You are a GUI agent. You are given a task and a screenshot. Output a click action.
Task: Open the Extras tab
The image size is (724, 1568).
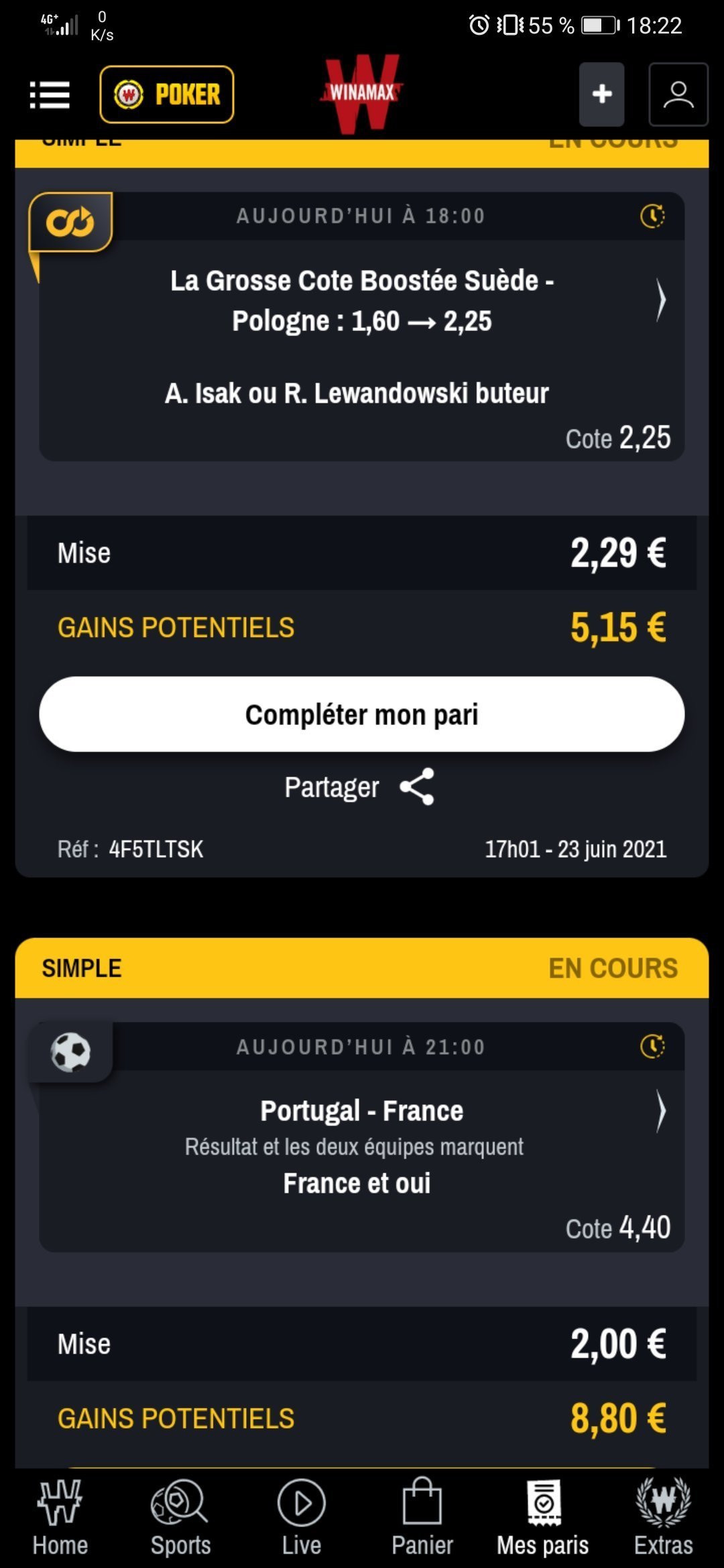(x=664, y=1518)
